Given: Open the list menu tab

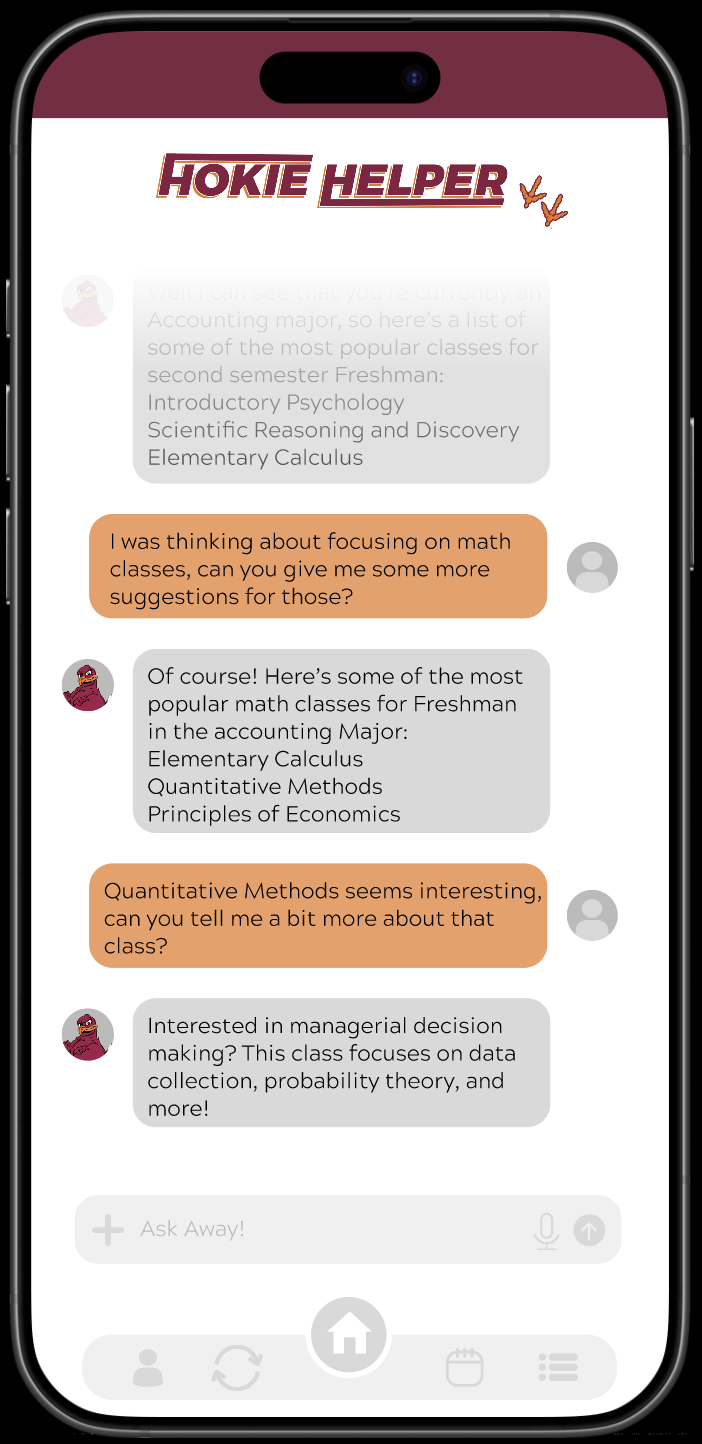Looking at the screenshot, I should [558, 1367].
